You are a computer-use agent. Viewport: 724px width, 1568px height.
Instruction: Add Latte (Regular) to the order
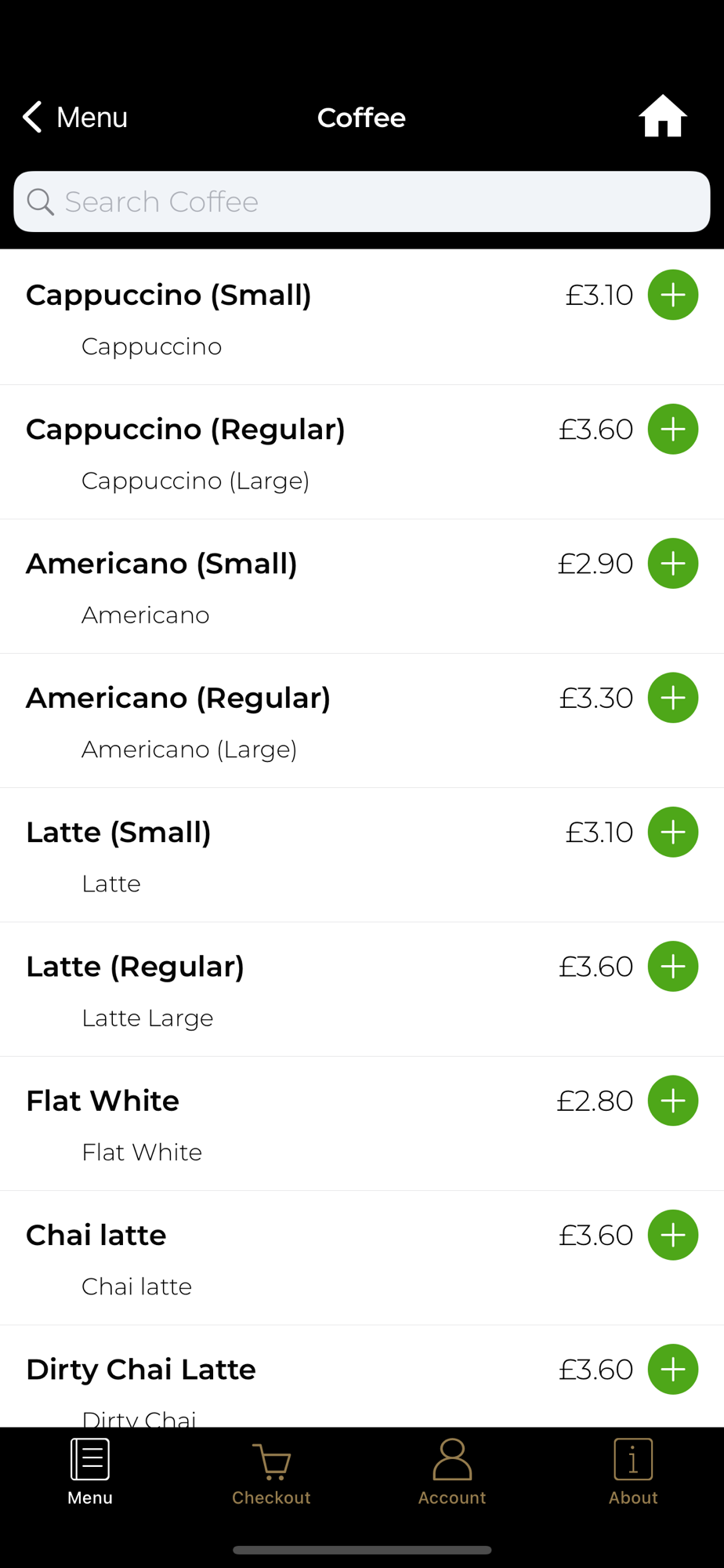672,966
